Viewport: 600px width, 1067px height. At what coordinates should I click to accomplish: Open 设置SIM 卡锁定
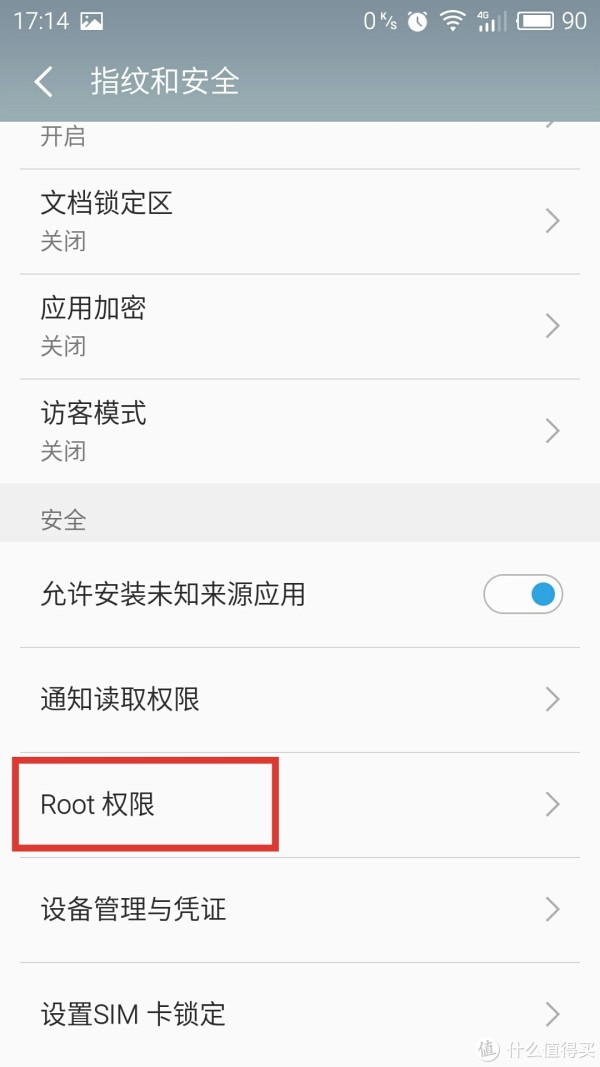pos(300,1015)
